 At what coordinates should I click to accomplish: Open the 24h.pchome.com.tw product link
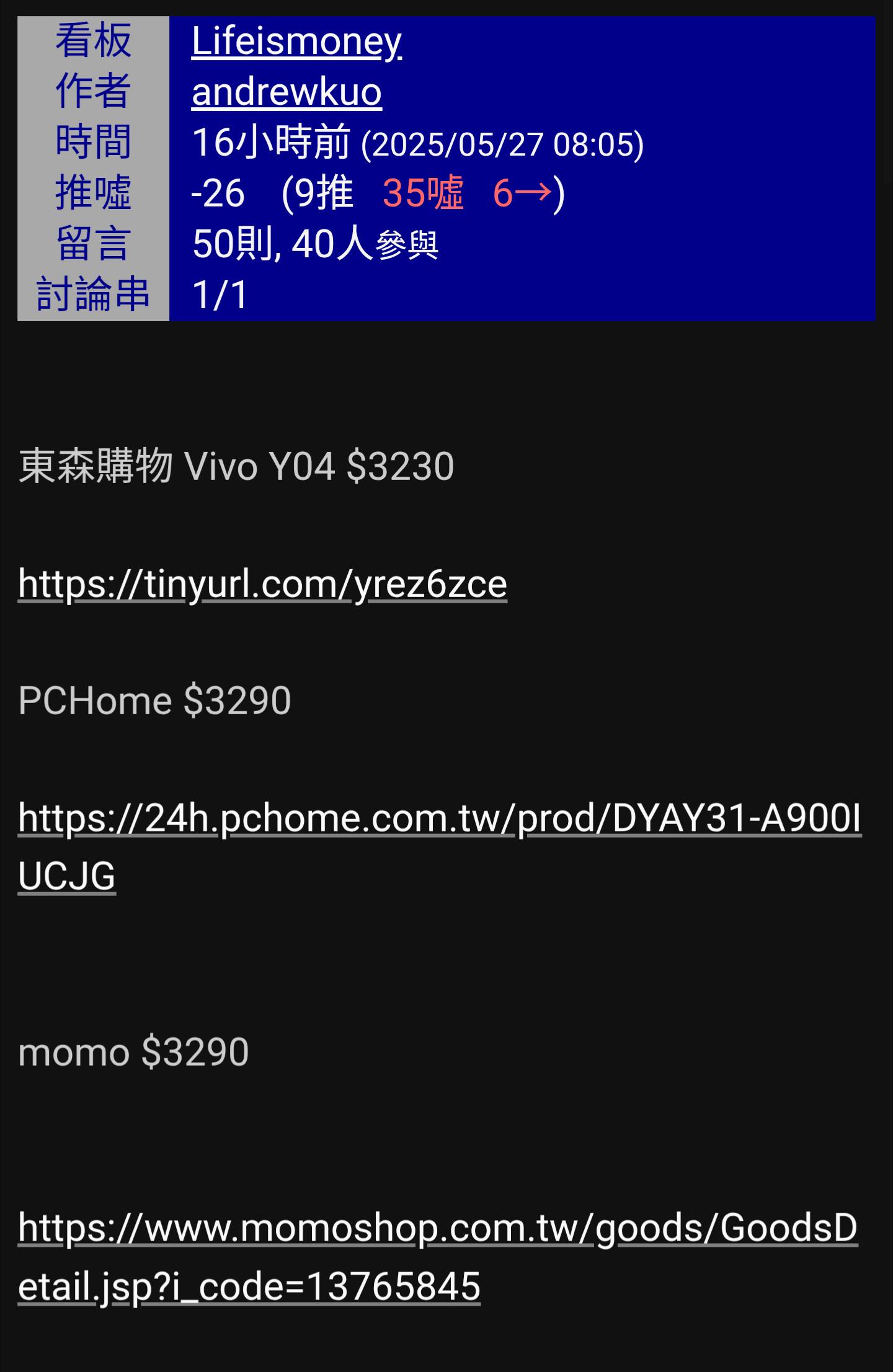pos(439,818)
